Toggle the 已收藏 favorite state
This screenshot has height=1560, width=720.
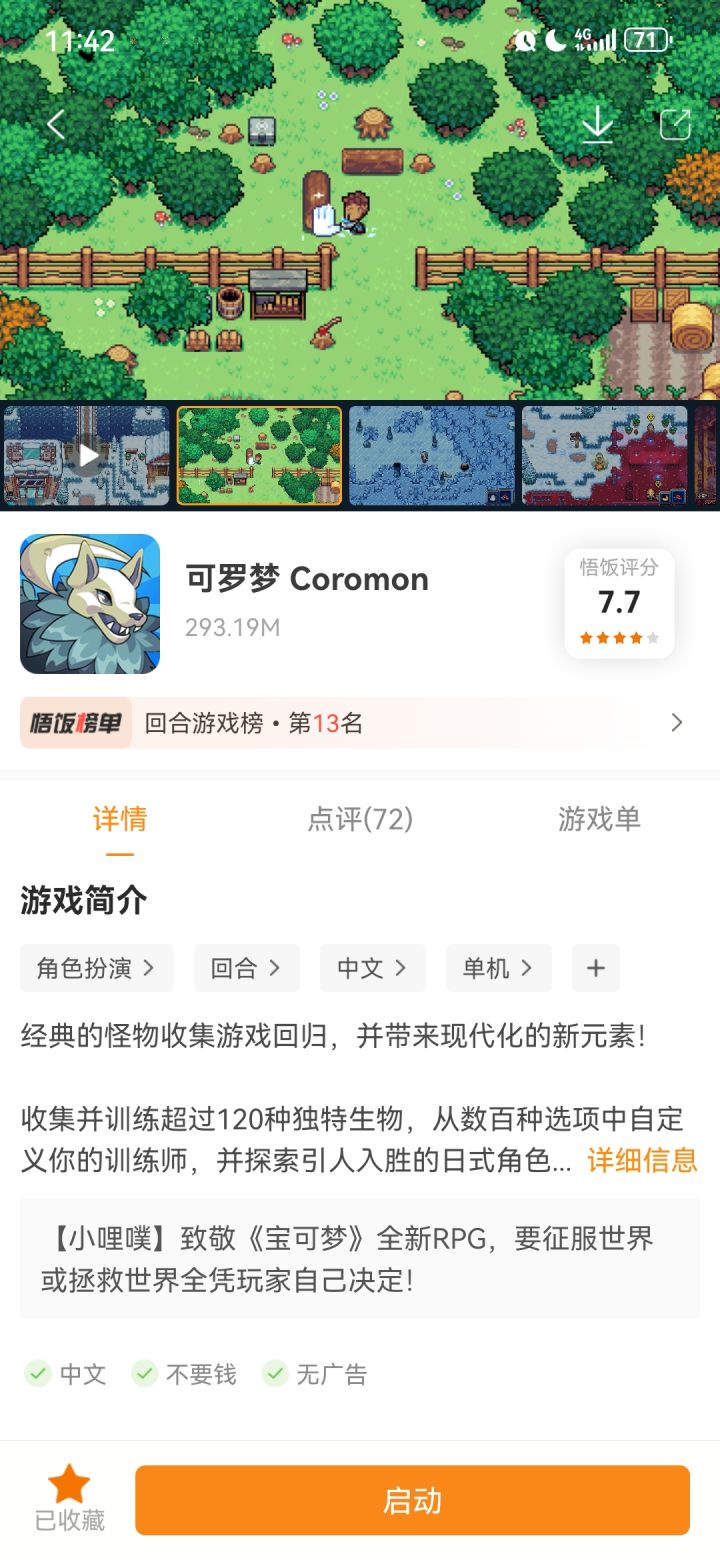coord(67,1499)
